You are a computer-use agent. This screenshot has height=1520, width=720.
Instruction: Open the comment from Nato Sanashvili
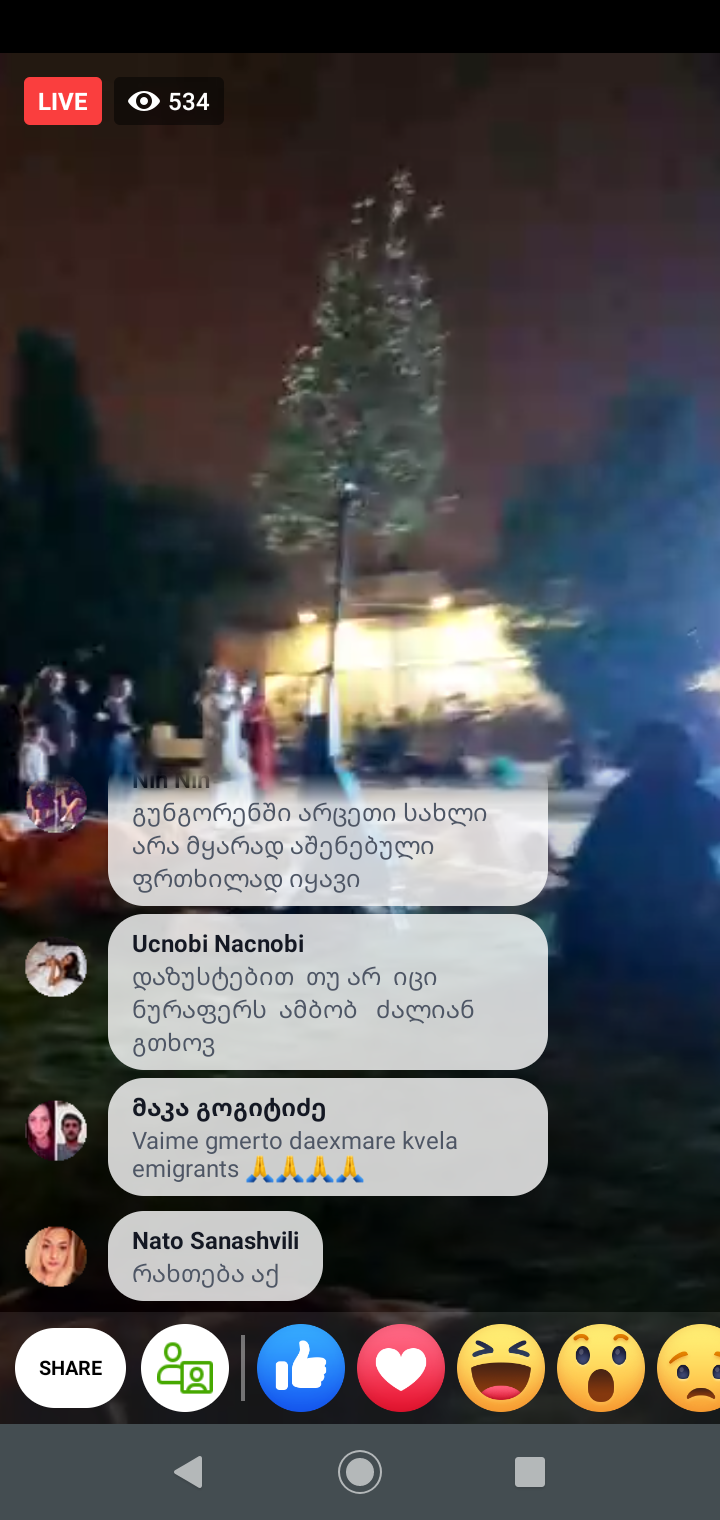pyautogui.click(x=215, y=1256)
